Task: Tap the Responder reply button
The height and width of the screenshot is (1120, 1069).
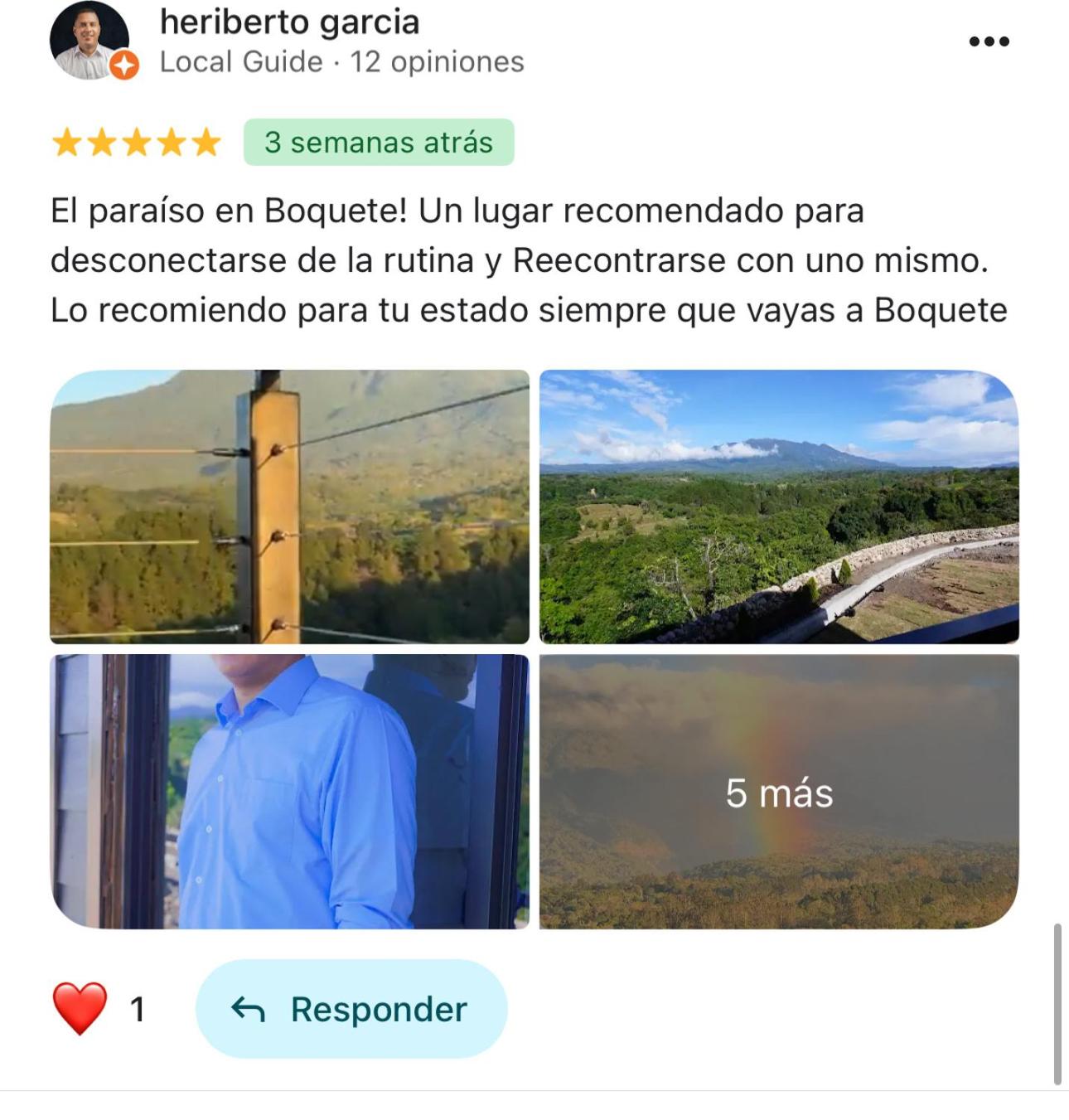Action: pos(351,1009)
